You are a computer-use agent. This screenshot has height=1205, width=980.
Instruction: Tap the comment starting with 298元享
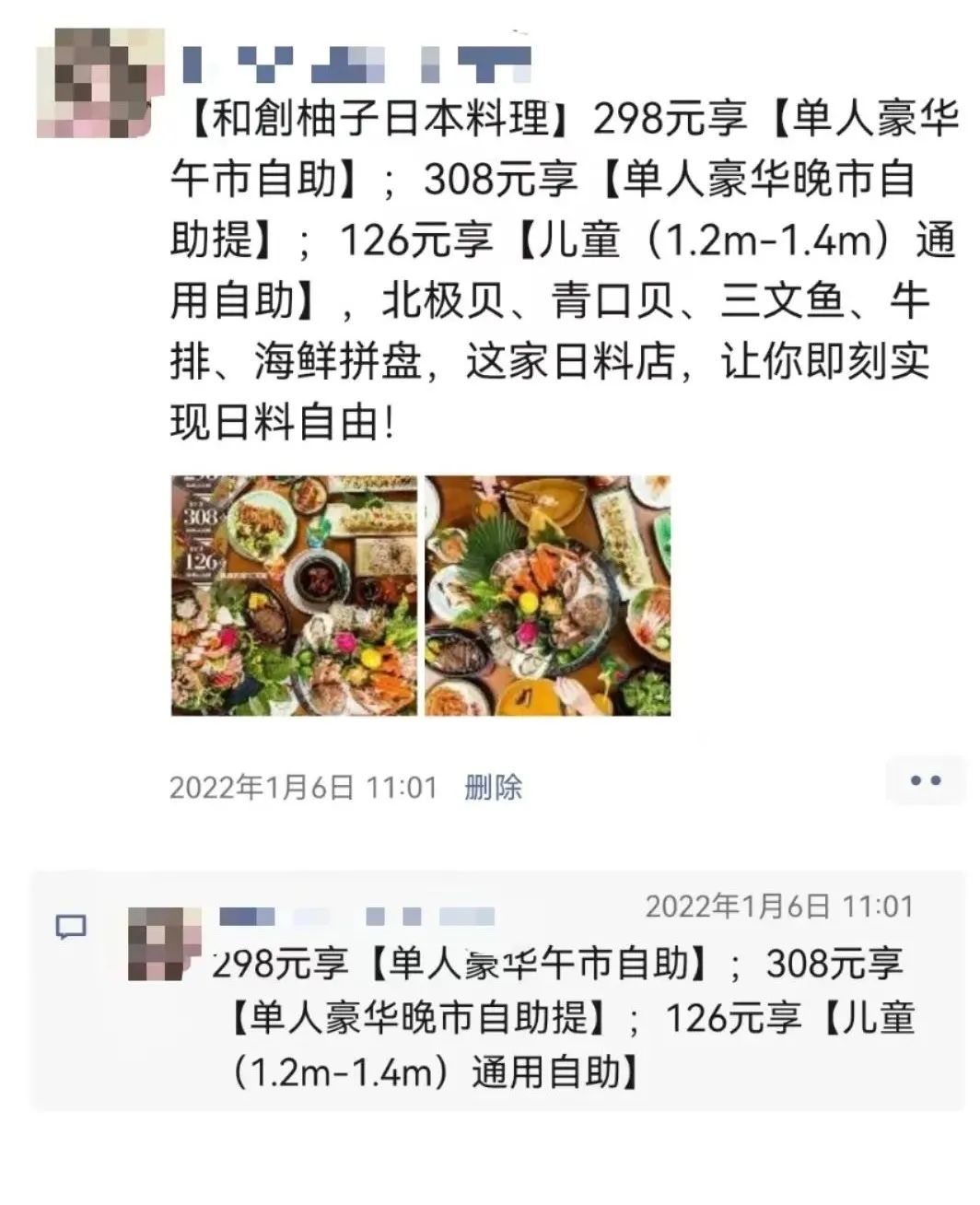pos(562,1018)
